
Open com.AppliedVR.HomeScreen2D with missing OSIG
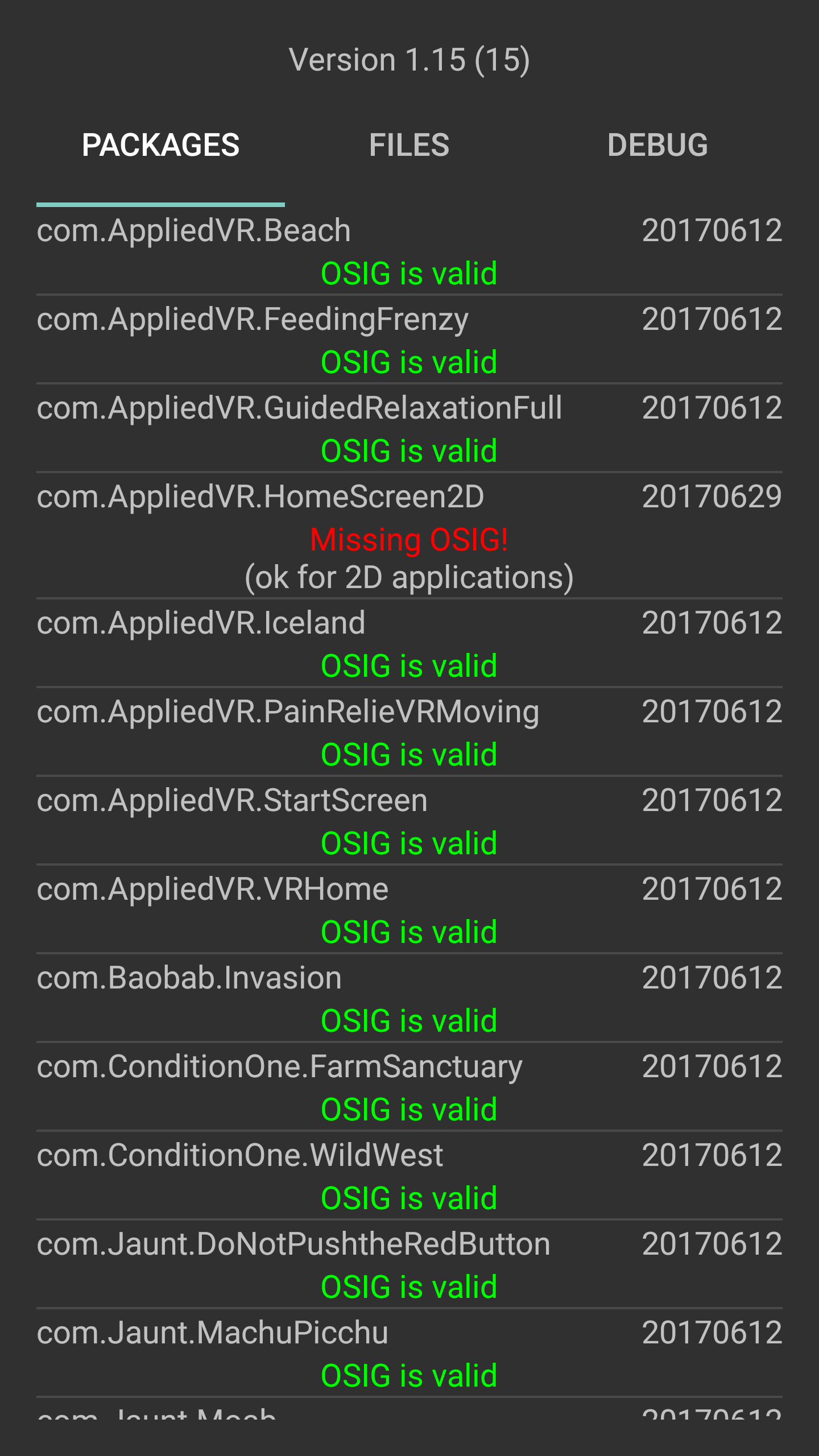(409, 536)
